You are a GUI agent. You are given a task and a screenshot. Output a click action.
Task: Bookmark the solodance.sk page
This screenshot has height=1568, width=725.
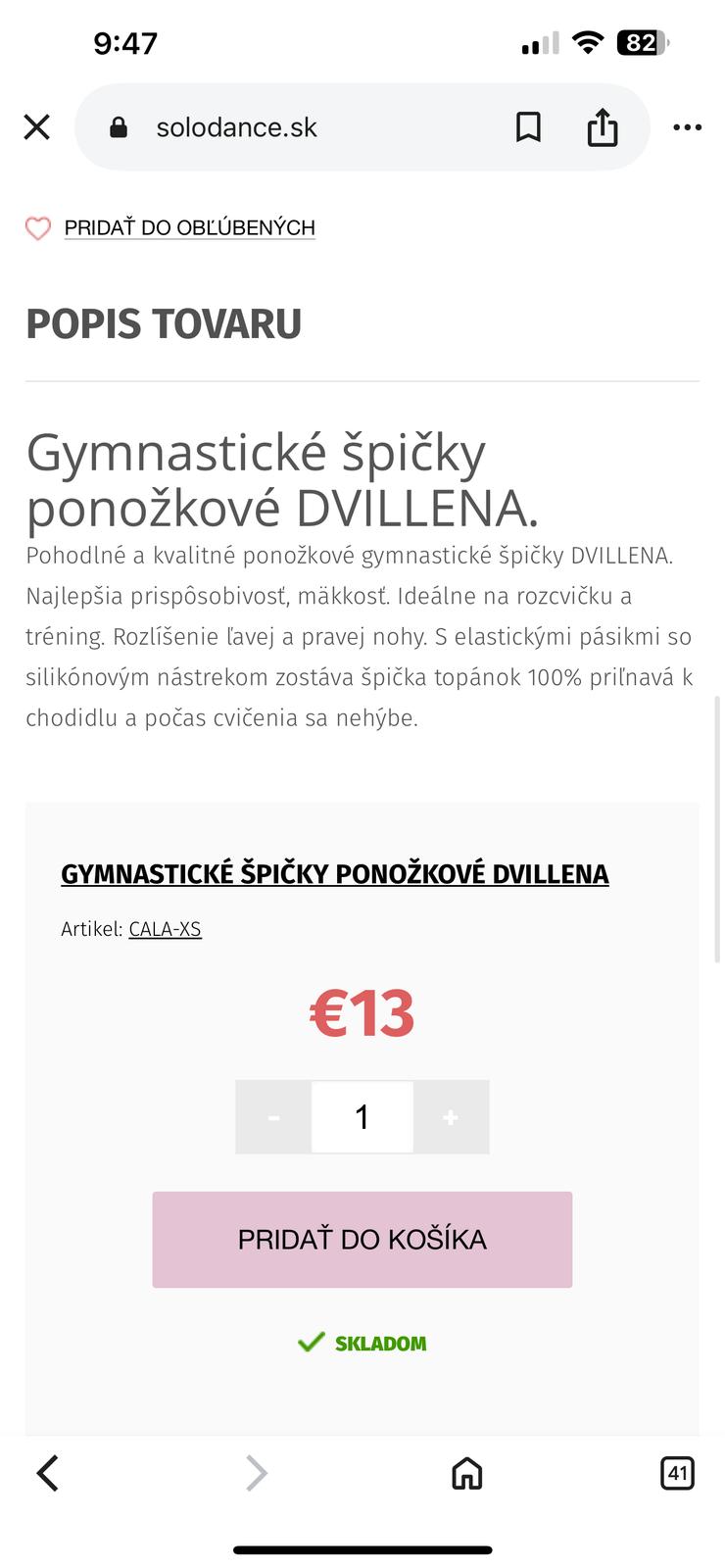click(x=528, y=127)
